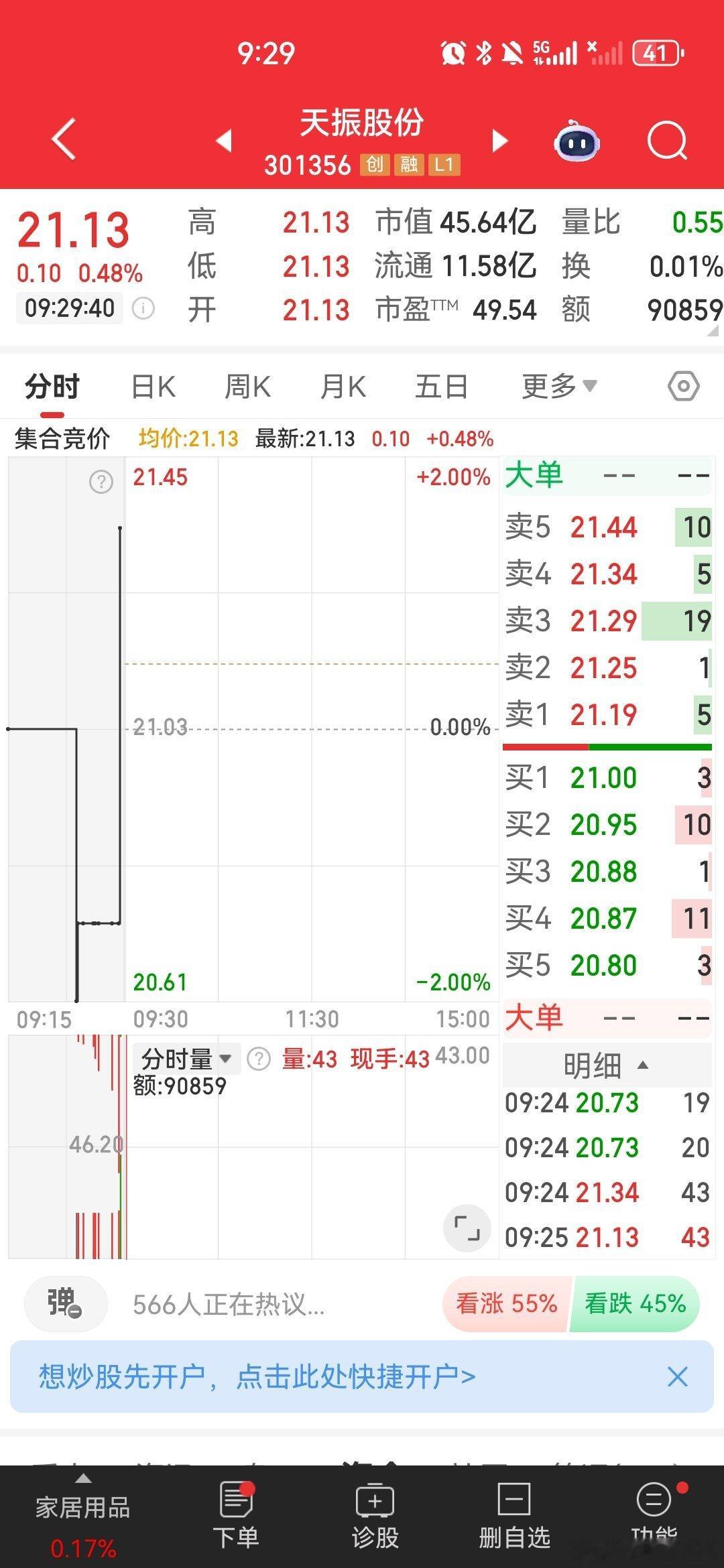Open chart settings via the gear icon
The width and height of the screenshot is (724, 1568).
click(x=685, y=385)
